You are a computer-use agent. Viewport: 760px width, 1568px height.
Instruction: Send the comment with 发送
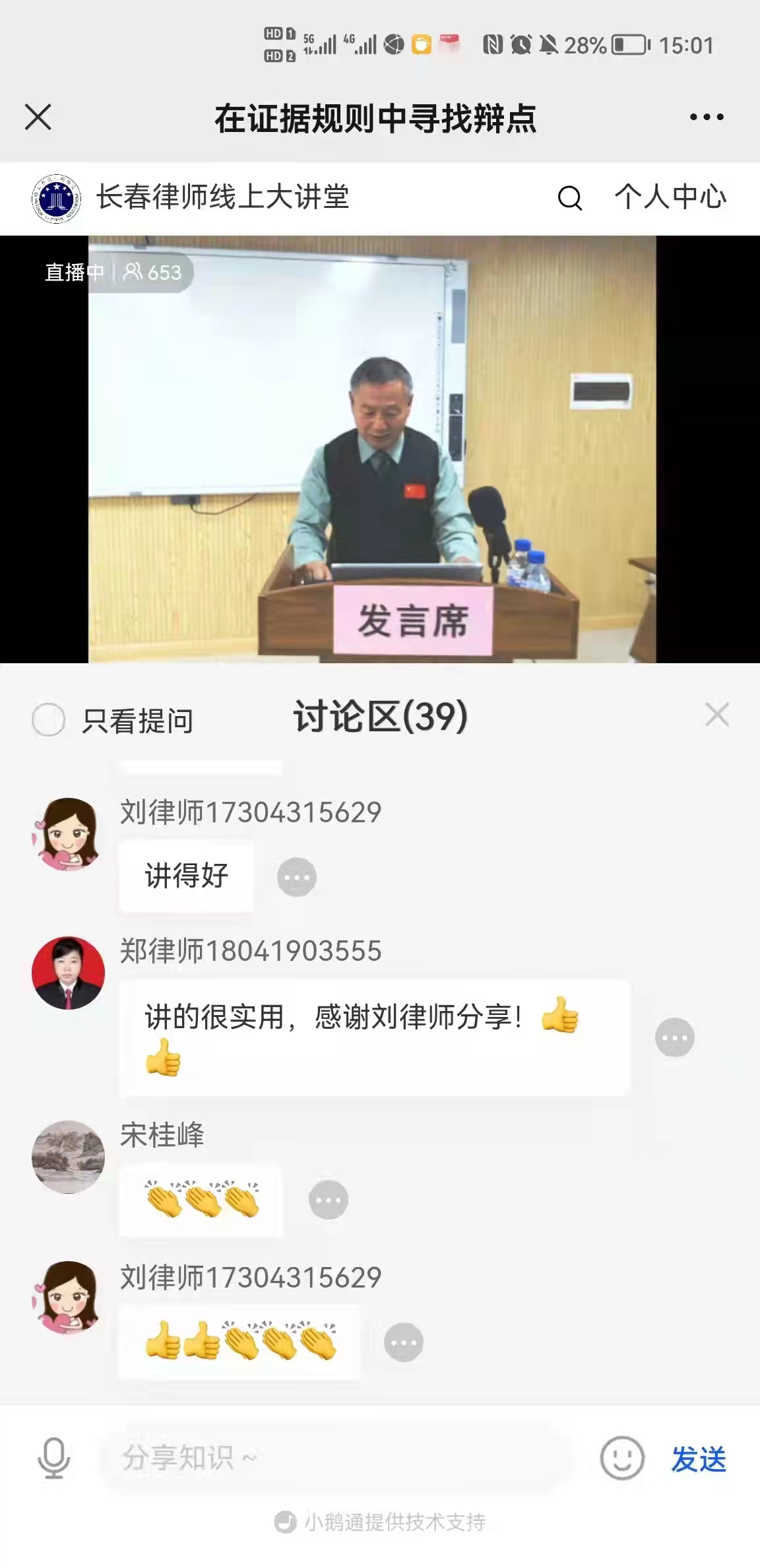(698, 1459)
